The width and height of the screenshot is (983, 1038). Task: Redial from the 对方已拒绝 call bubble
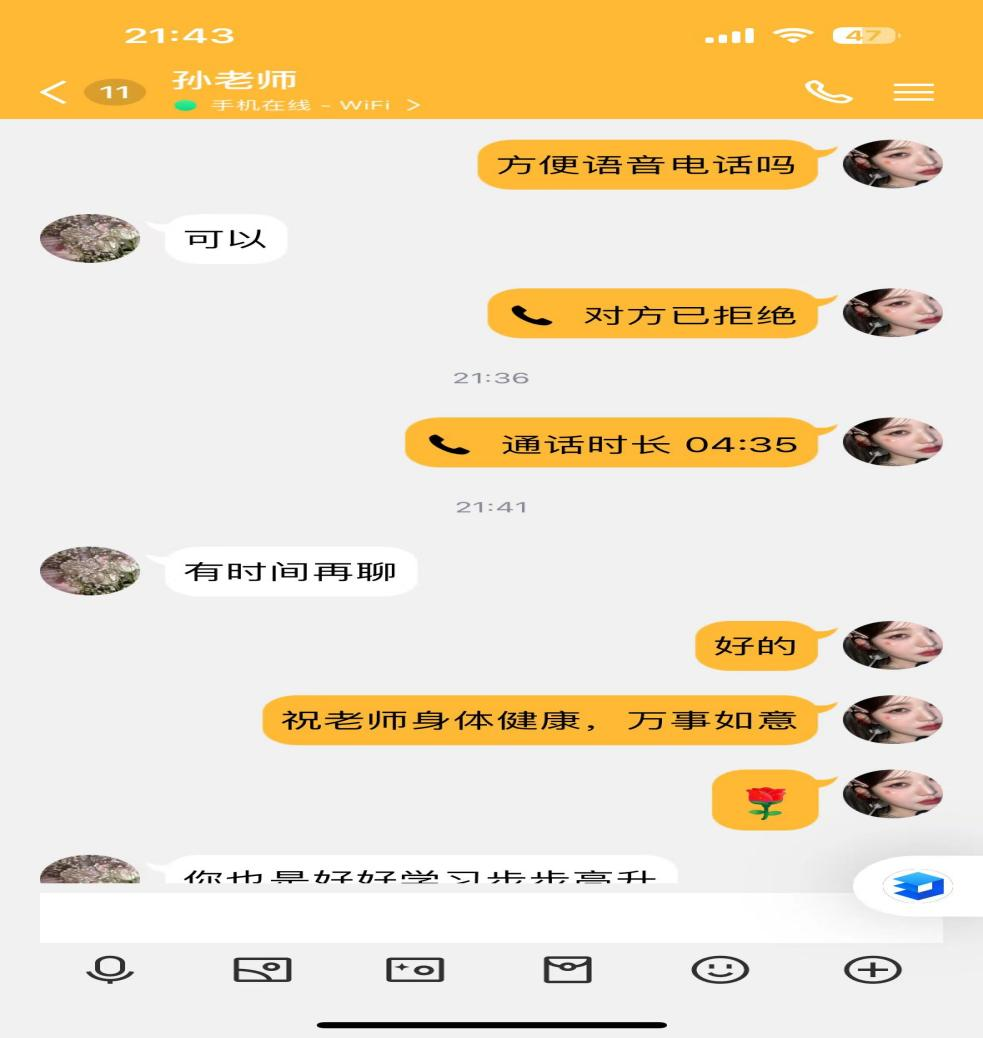tap(653, 315)
